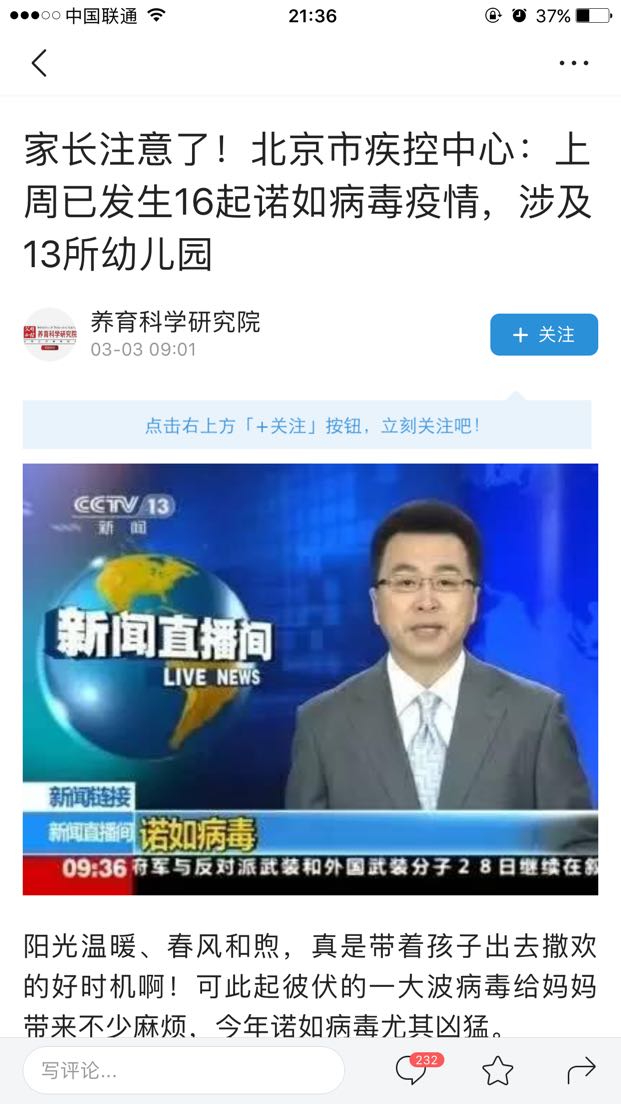Tap the 写评论 comment input field

click(184, 1071)
